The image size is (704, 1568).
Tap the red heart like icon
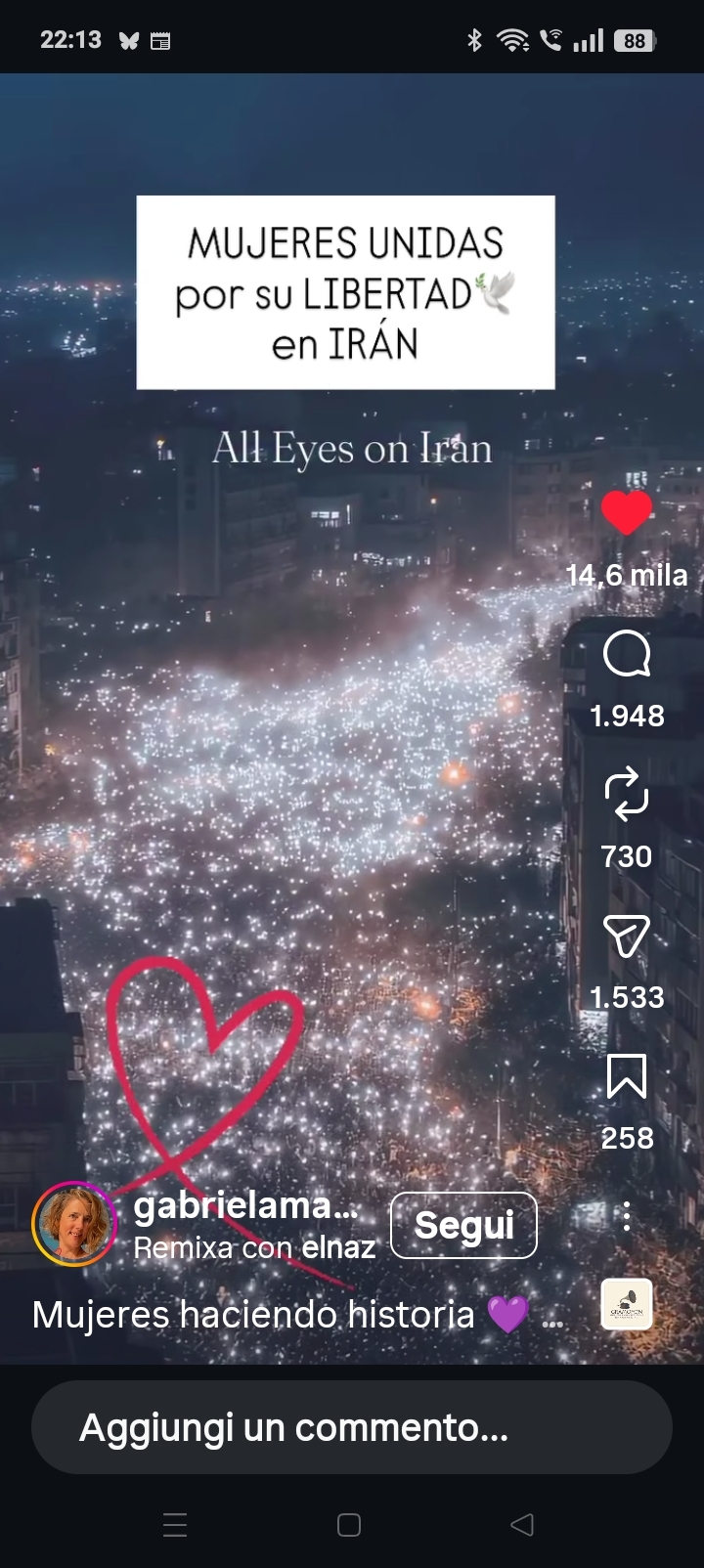pyautogui.click(x=627, y=512)
